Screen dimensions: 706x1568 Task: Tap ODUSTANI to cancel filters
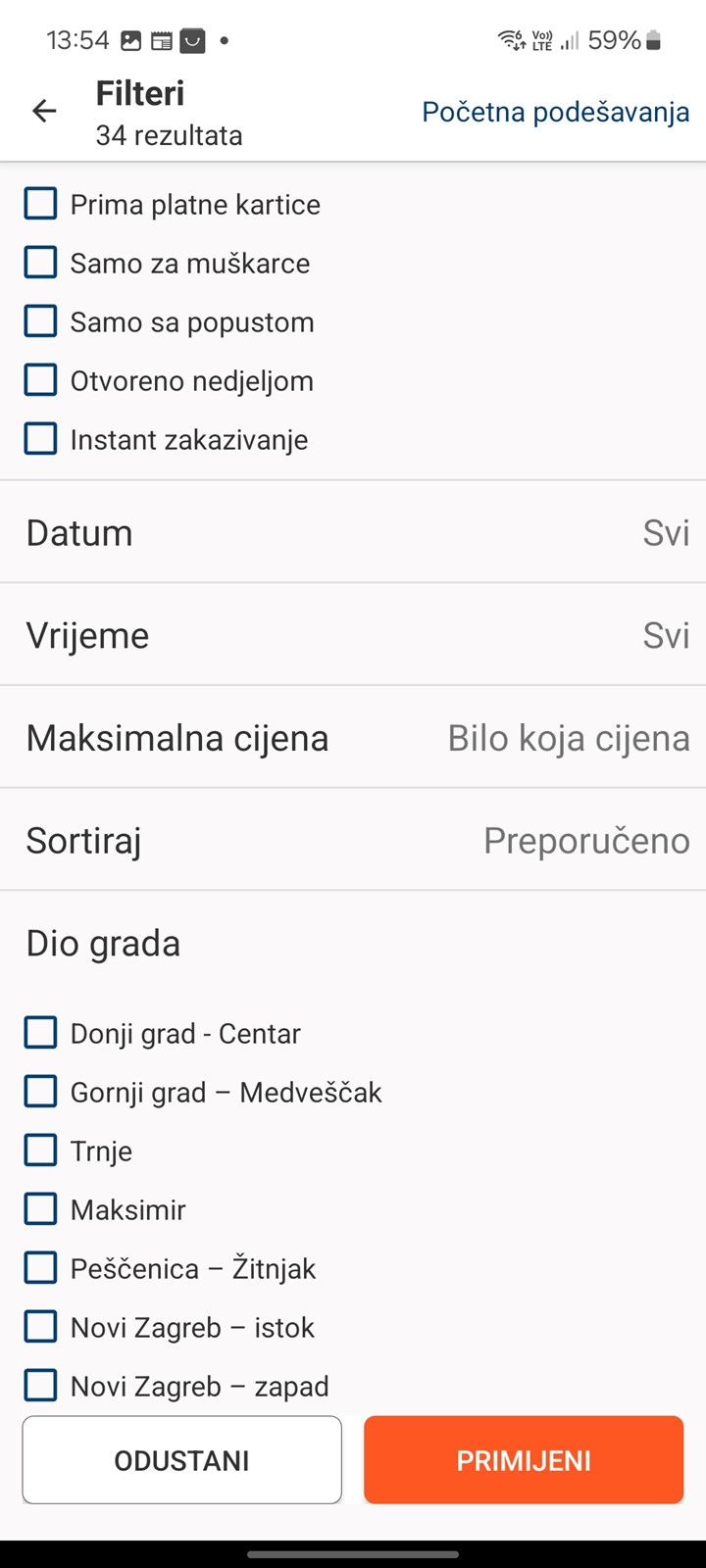coord(182,1460)
